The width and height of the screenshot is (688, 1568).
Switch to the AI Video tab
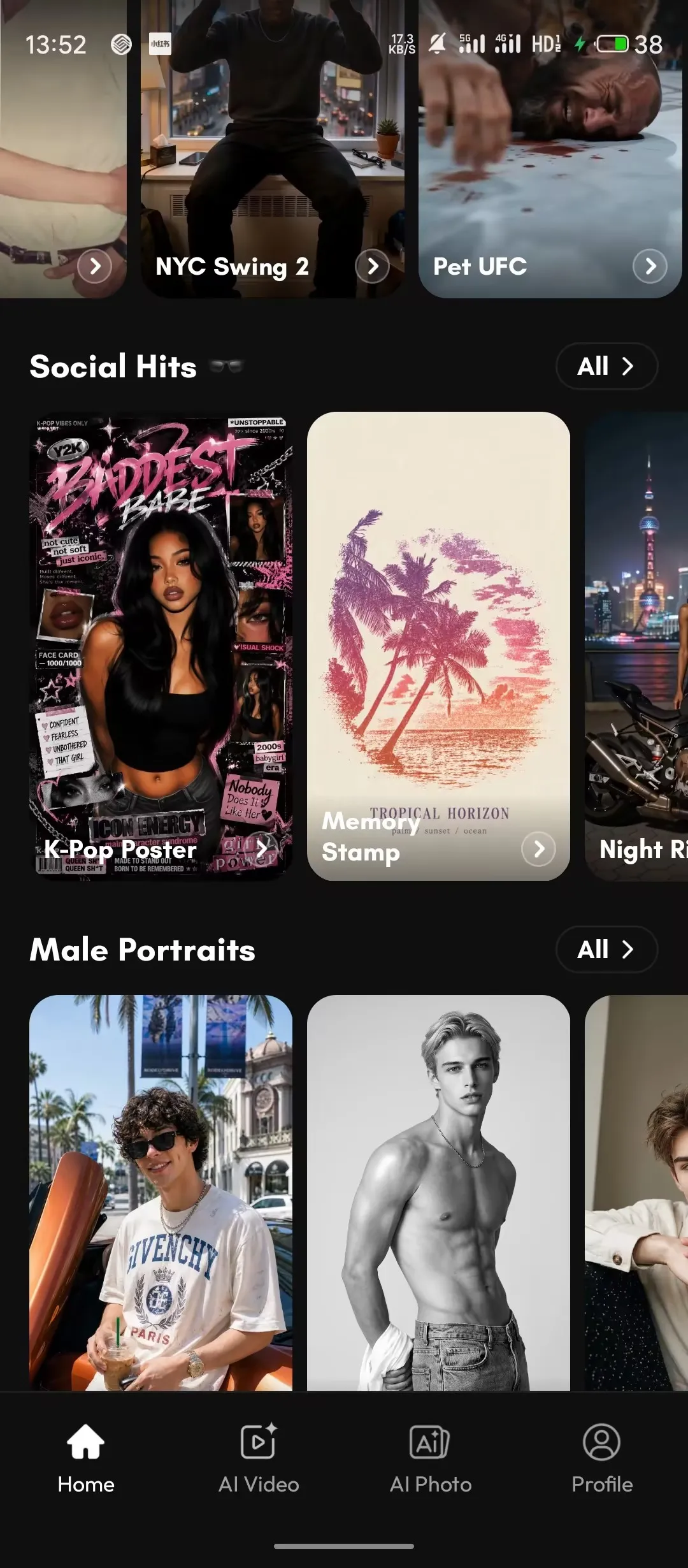pyautogui.click(x=258, y=1459)
